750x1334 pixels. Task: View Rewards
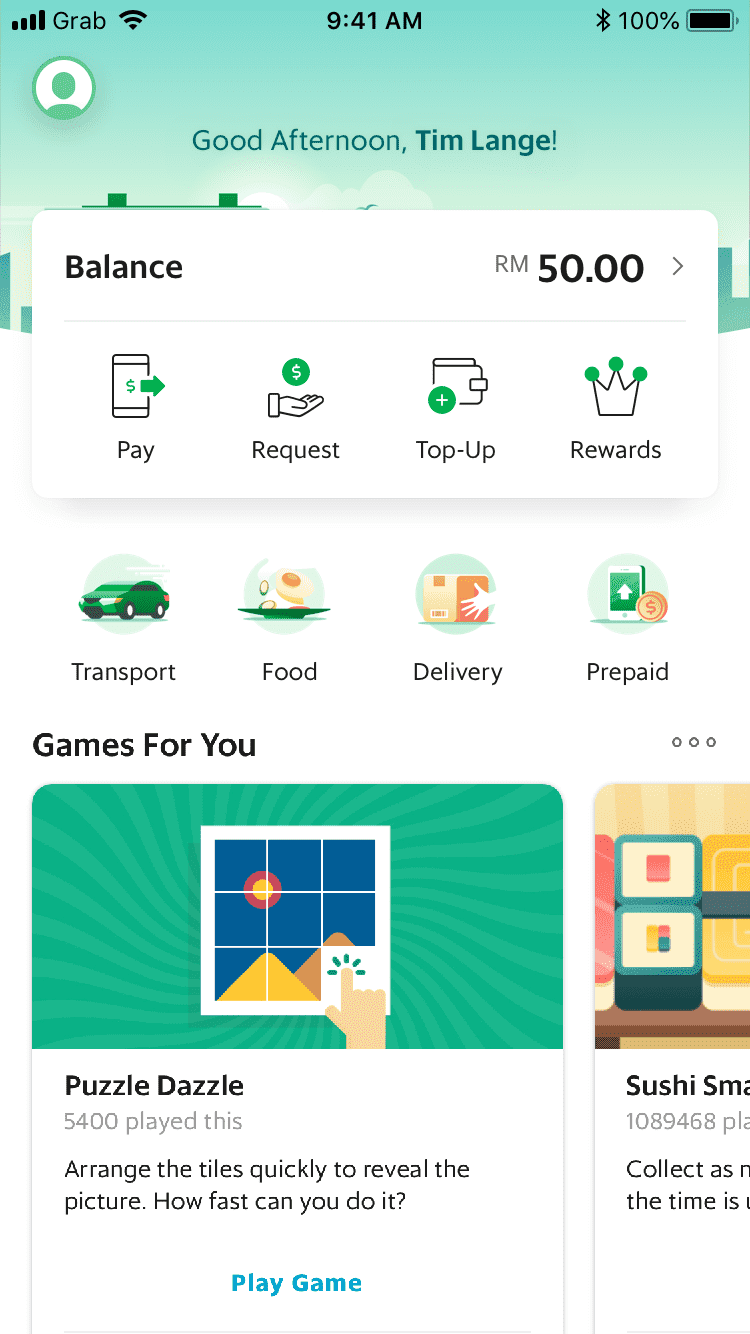tap(616, 407)
